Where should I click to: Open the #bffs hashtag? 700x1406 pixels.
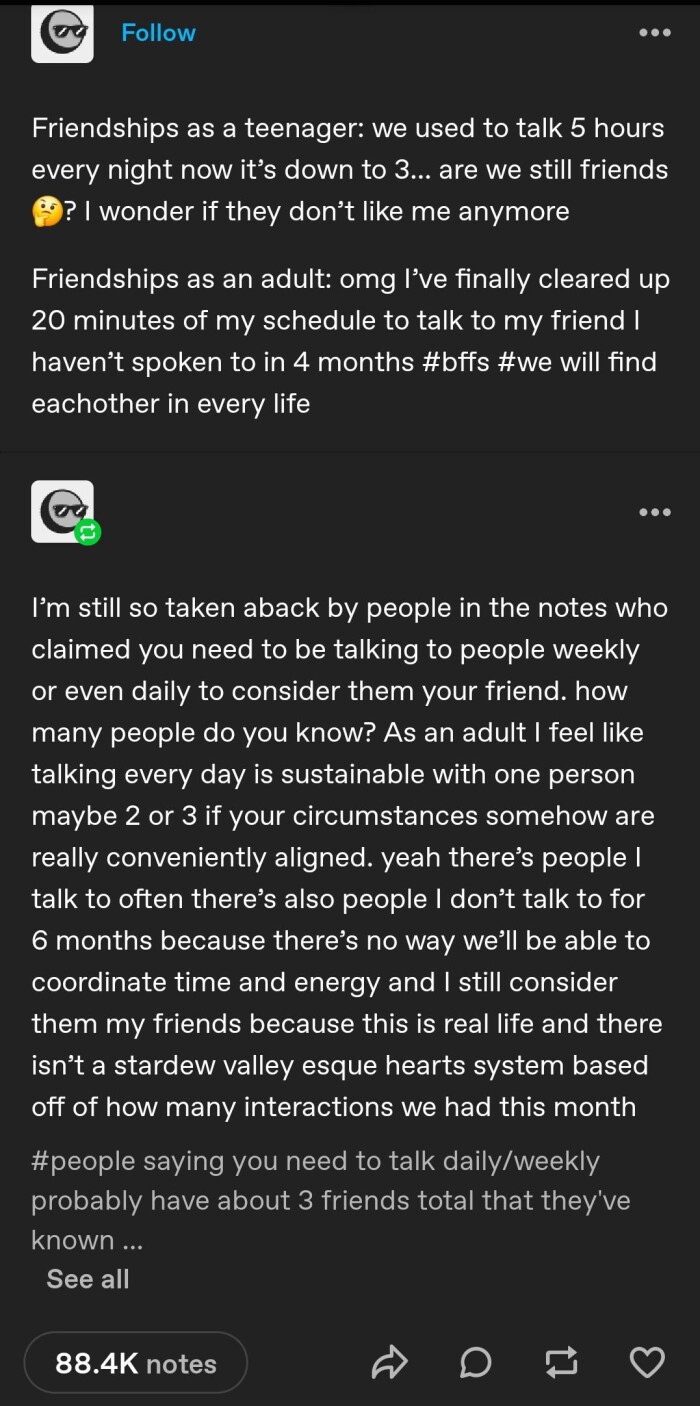[449, 362]
